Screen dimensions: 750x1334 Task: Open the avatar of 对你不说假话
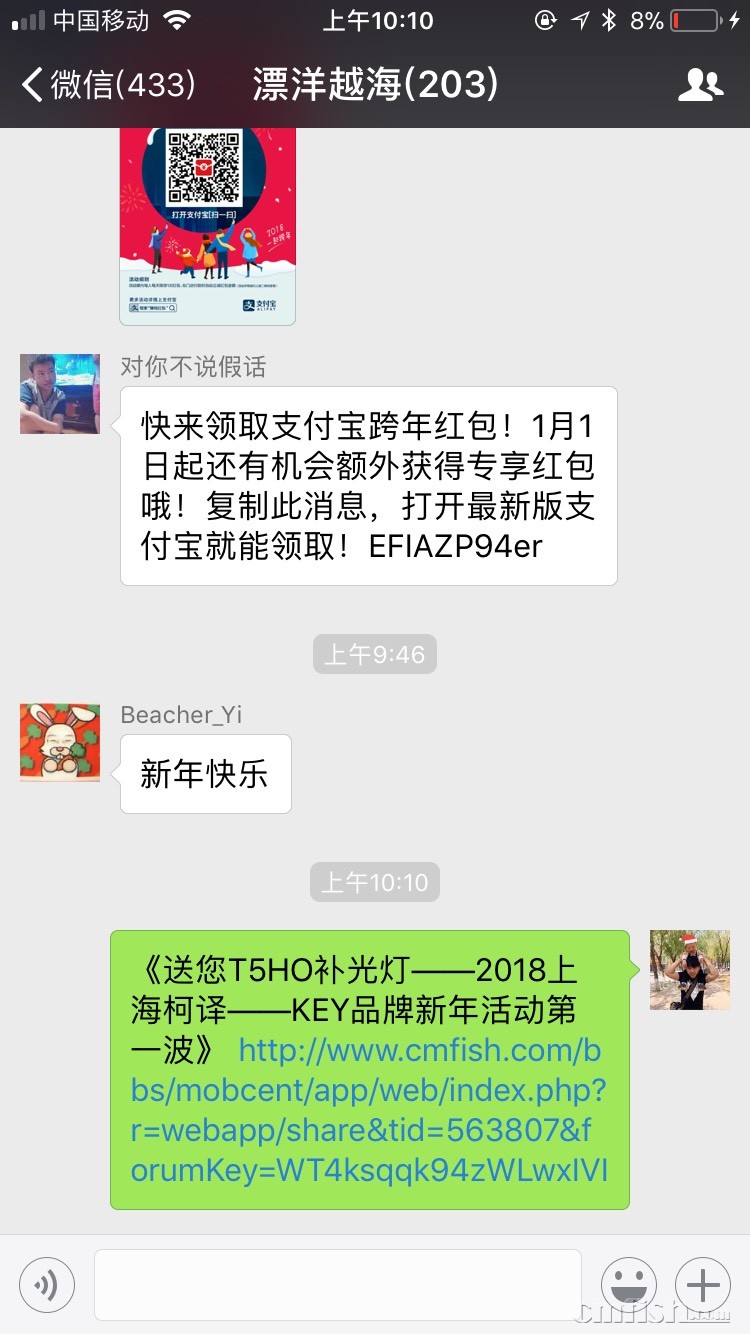point(60,393)
